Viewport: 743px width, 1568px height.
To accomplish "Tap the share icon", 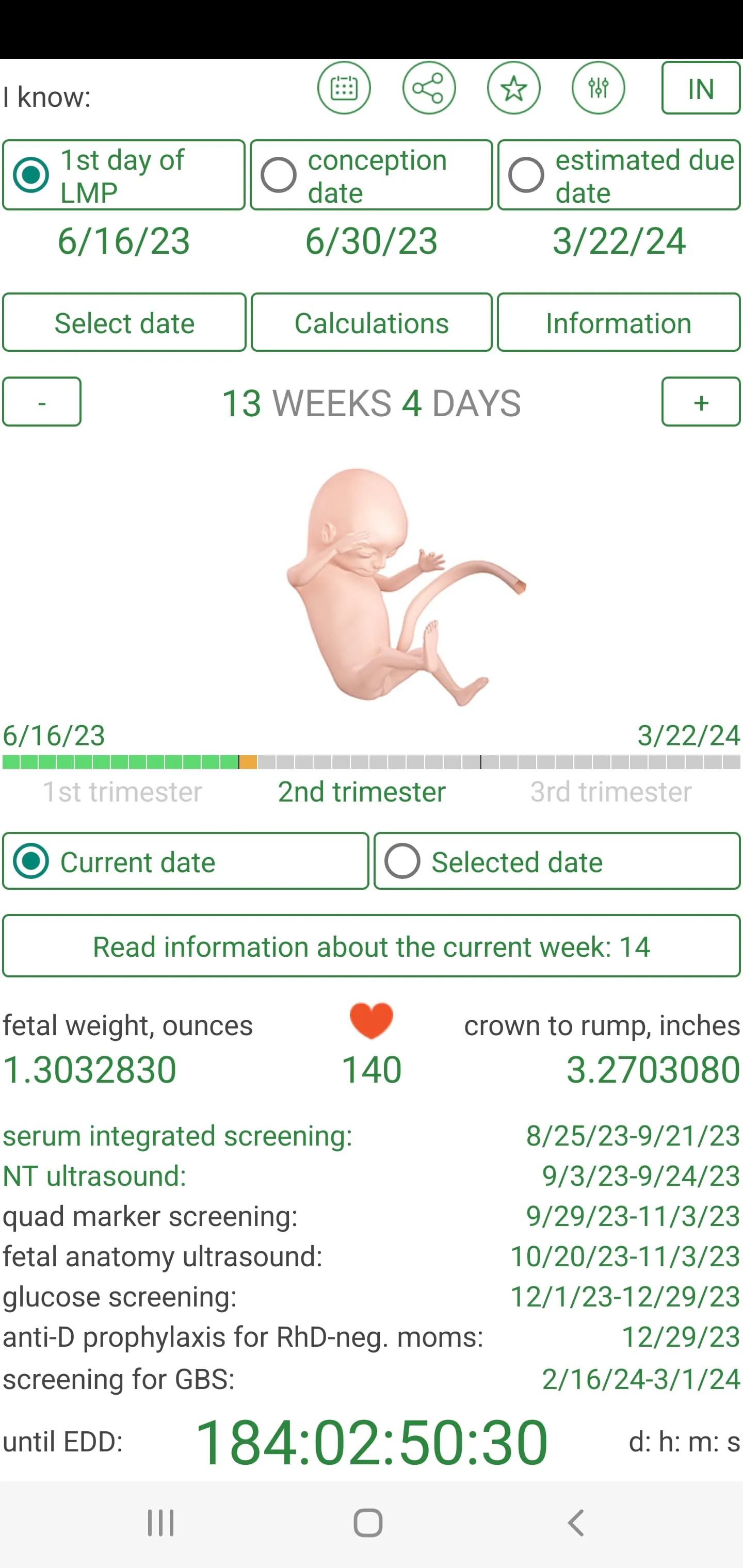I will (429, 88).
